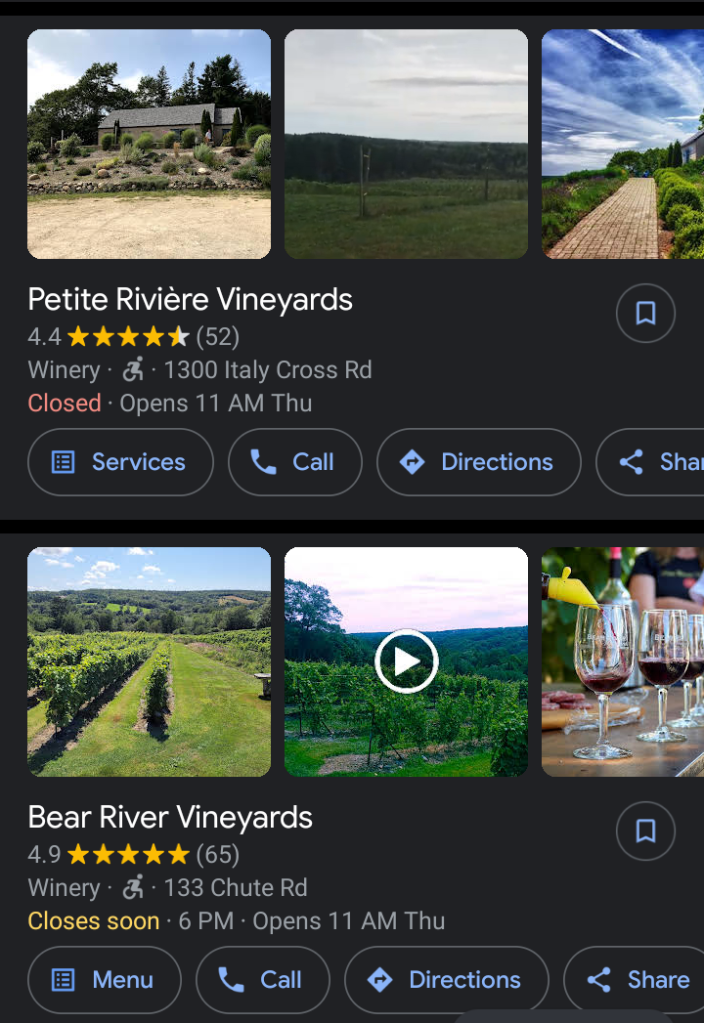The height and width of the screenshot is (1023, 704).
Task: Play the Bear River Vineyards video
Action: (x=406, y=661)
